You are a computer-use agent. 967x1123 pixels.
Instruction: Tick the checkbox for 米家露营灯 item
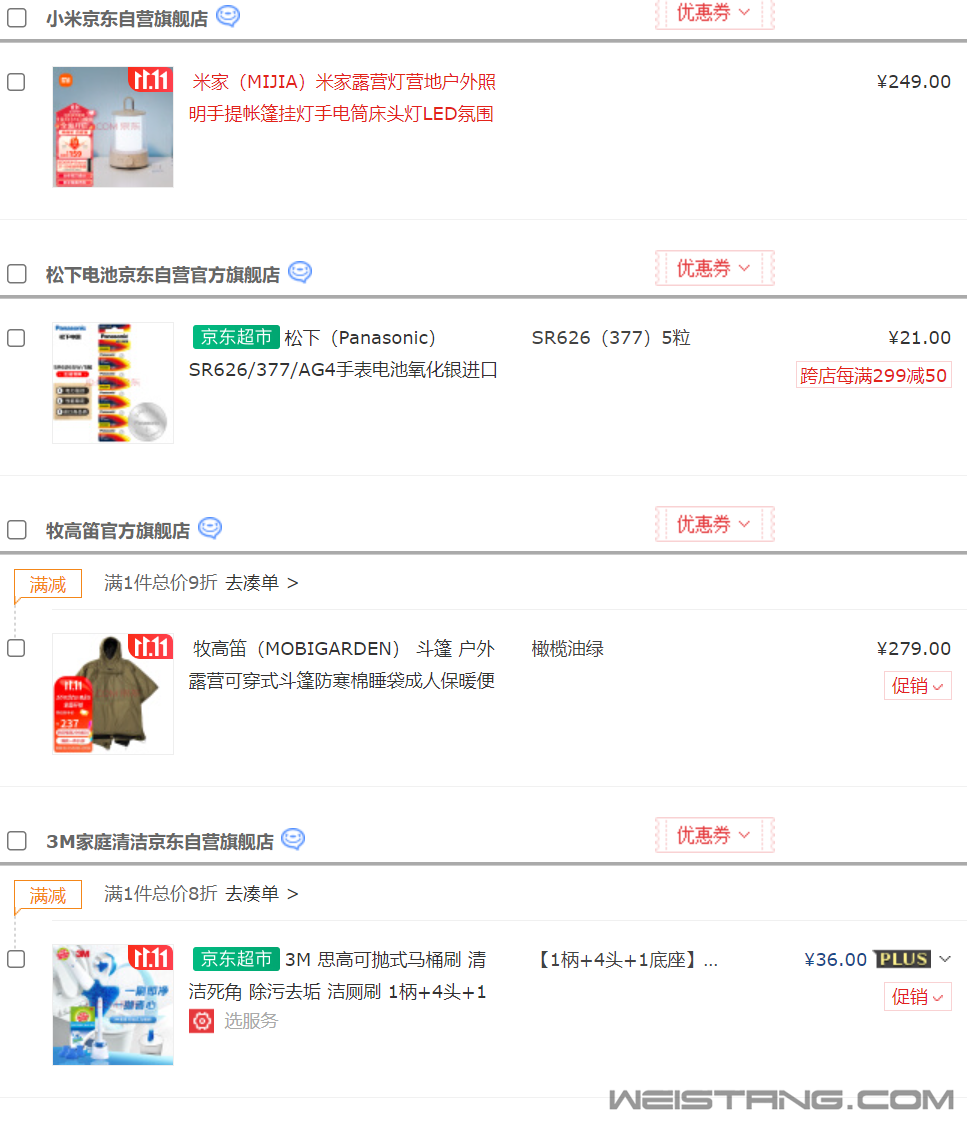16,82
